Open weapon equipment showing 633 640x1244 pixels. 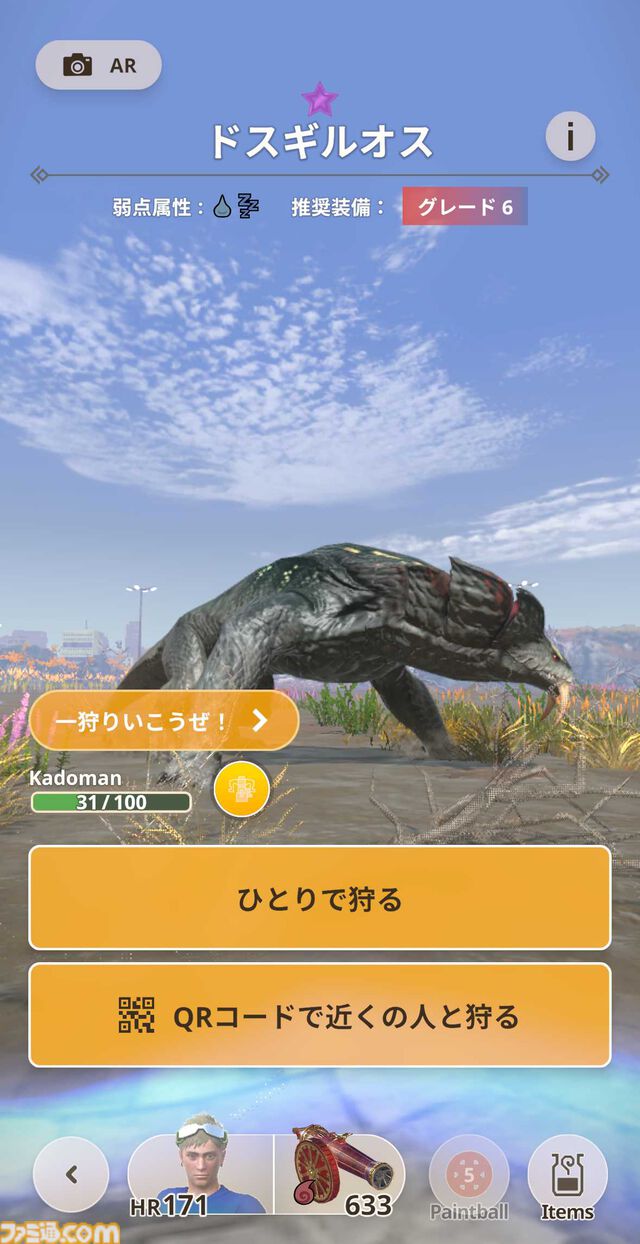pyautogui.click(x=340, y=1175)
